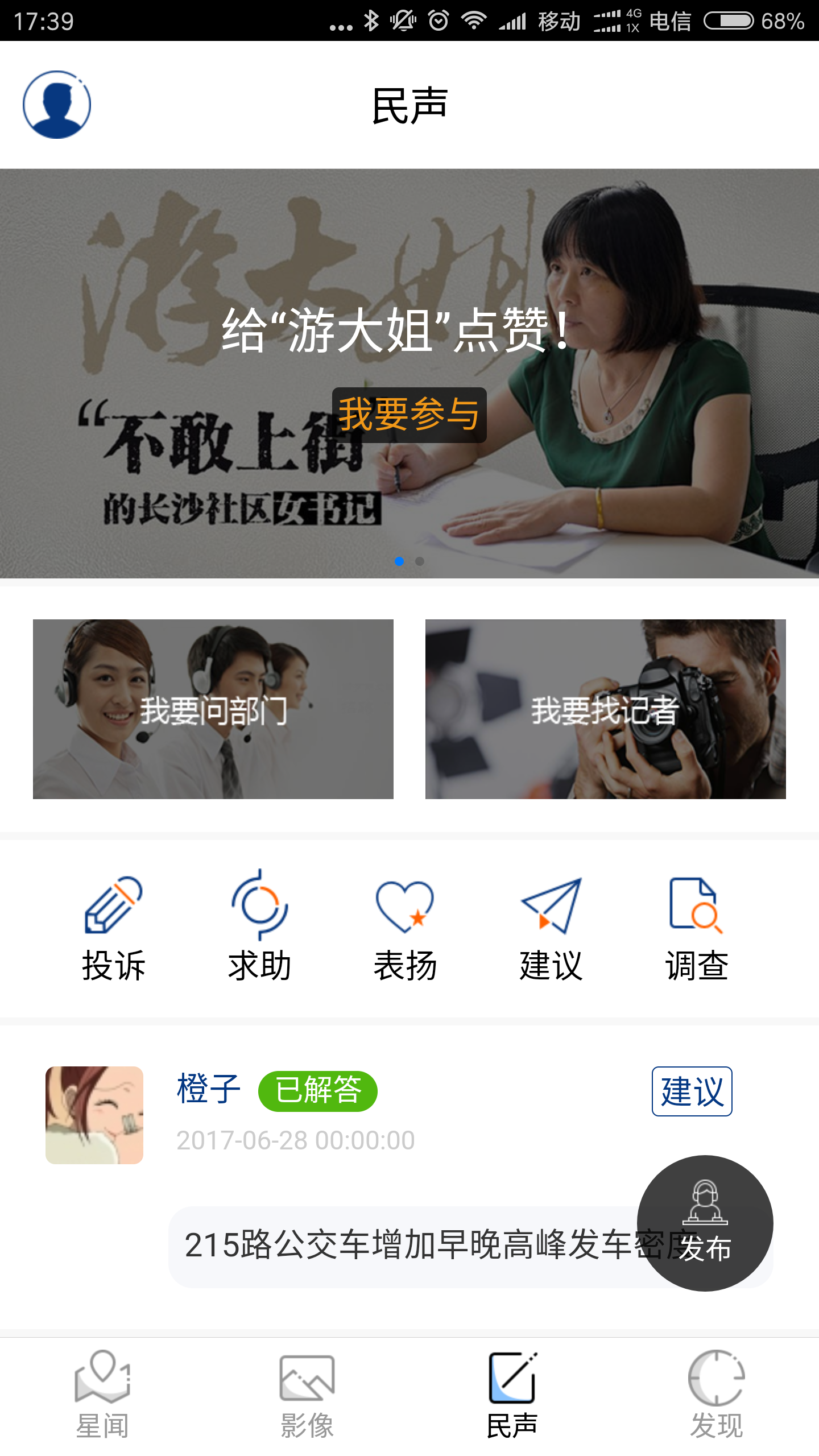Screen dimensions: 819x1456
Task: Tap the 发布 floating button
Action: point(705,1223)
